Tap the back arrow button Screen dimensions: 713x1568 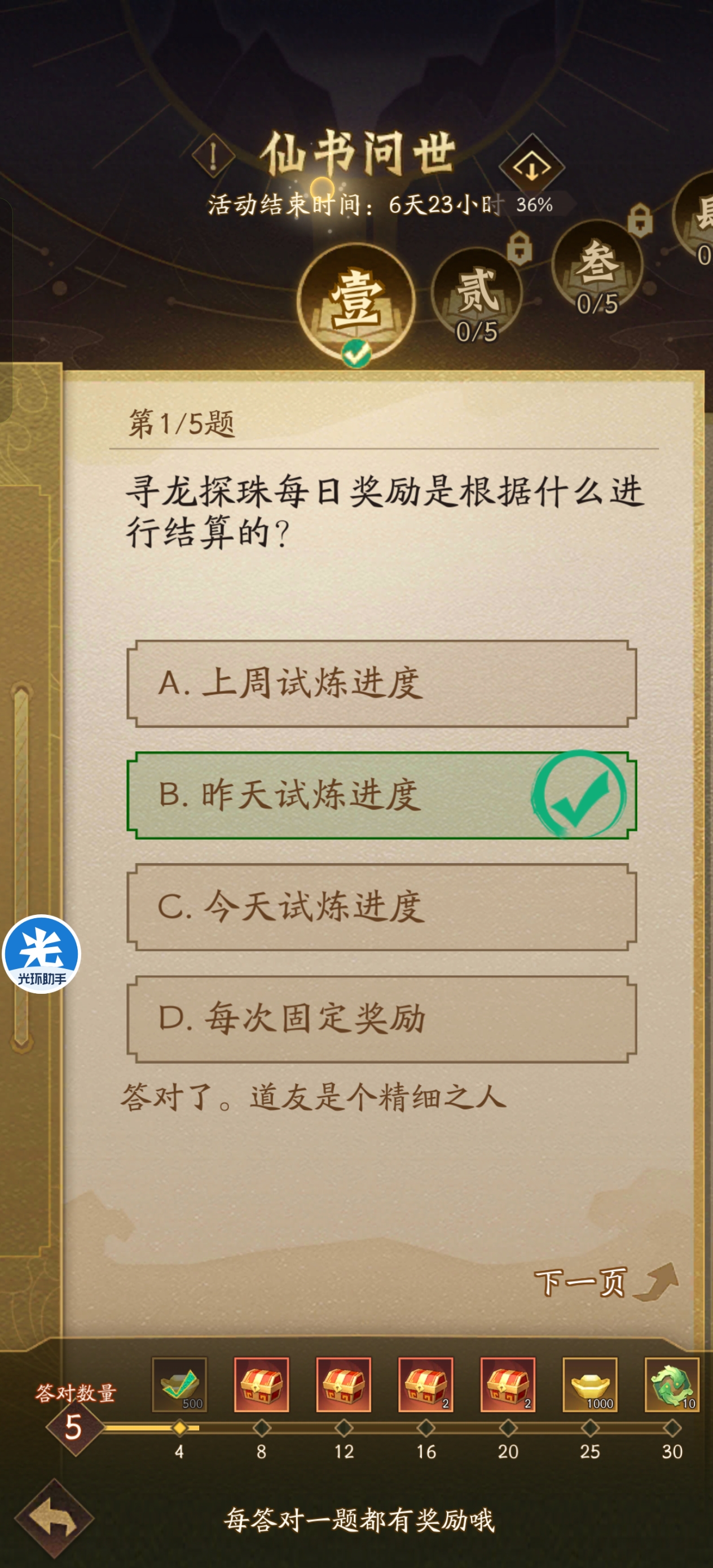(x=54, y=1519)
